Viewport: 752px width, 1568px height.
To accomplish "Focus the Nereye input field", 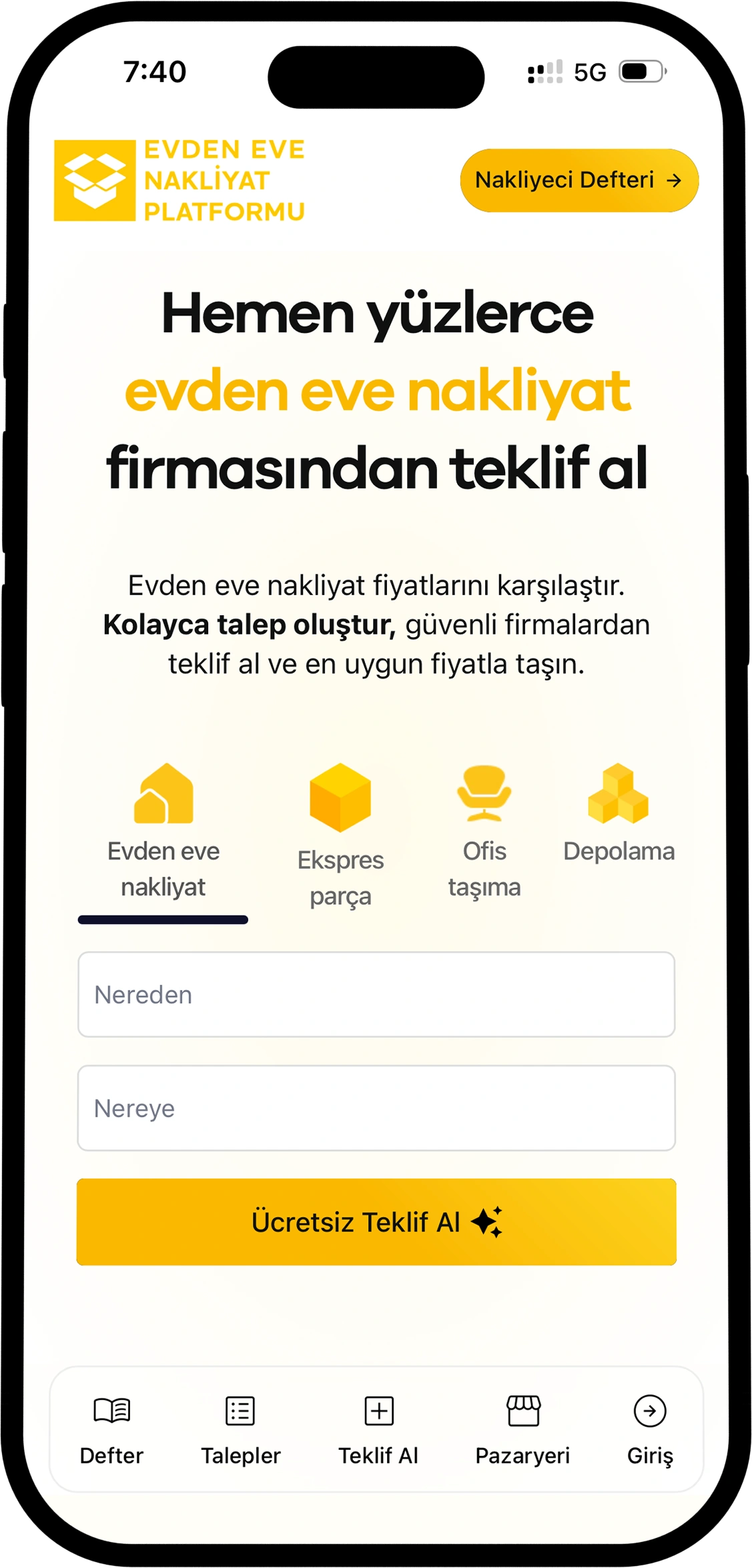I will [x=376, y=1108].
